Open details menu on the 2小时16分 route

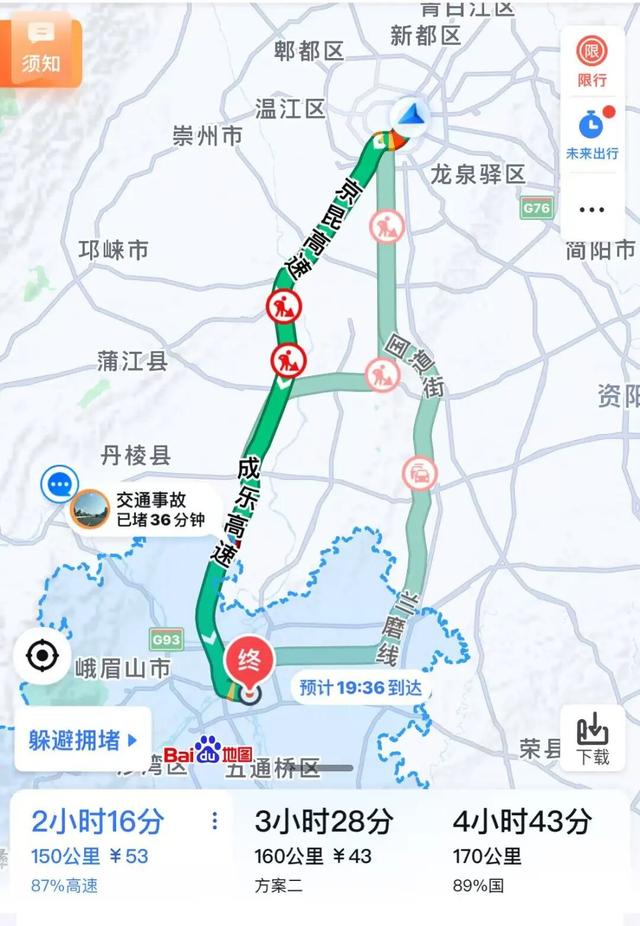pyautogui.click(x=213, y=821)
